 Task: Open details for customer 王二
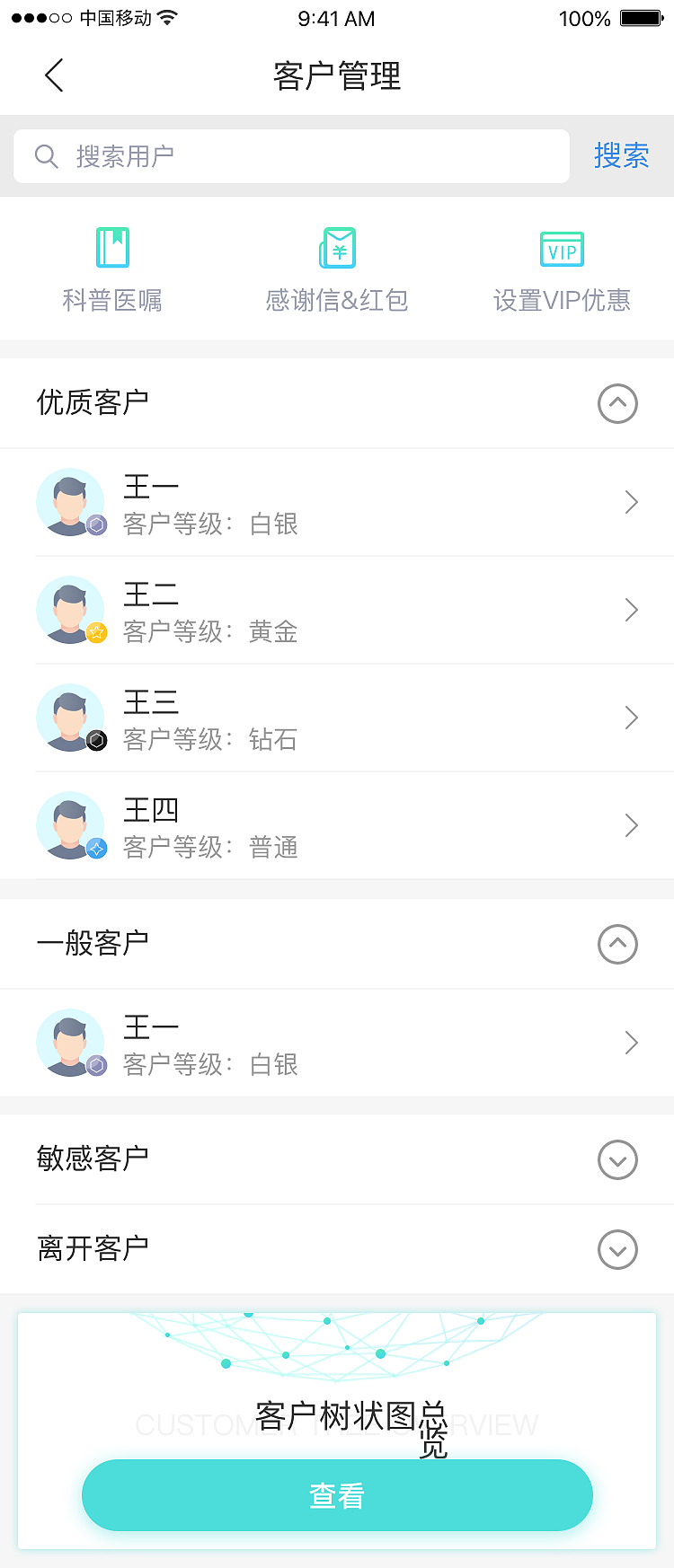[631, 610]
